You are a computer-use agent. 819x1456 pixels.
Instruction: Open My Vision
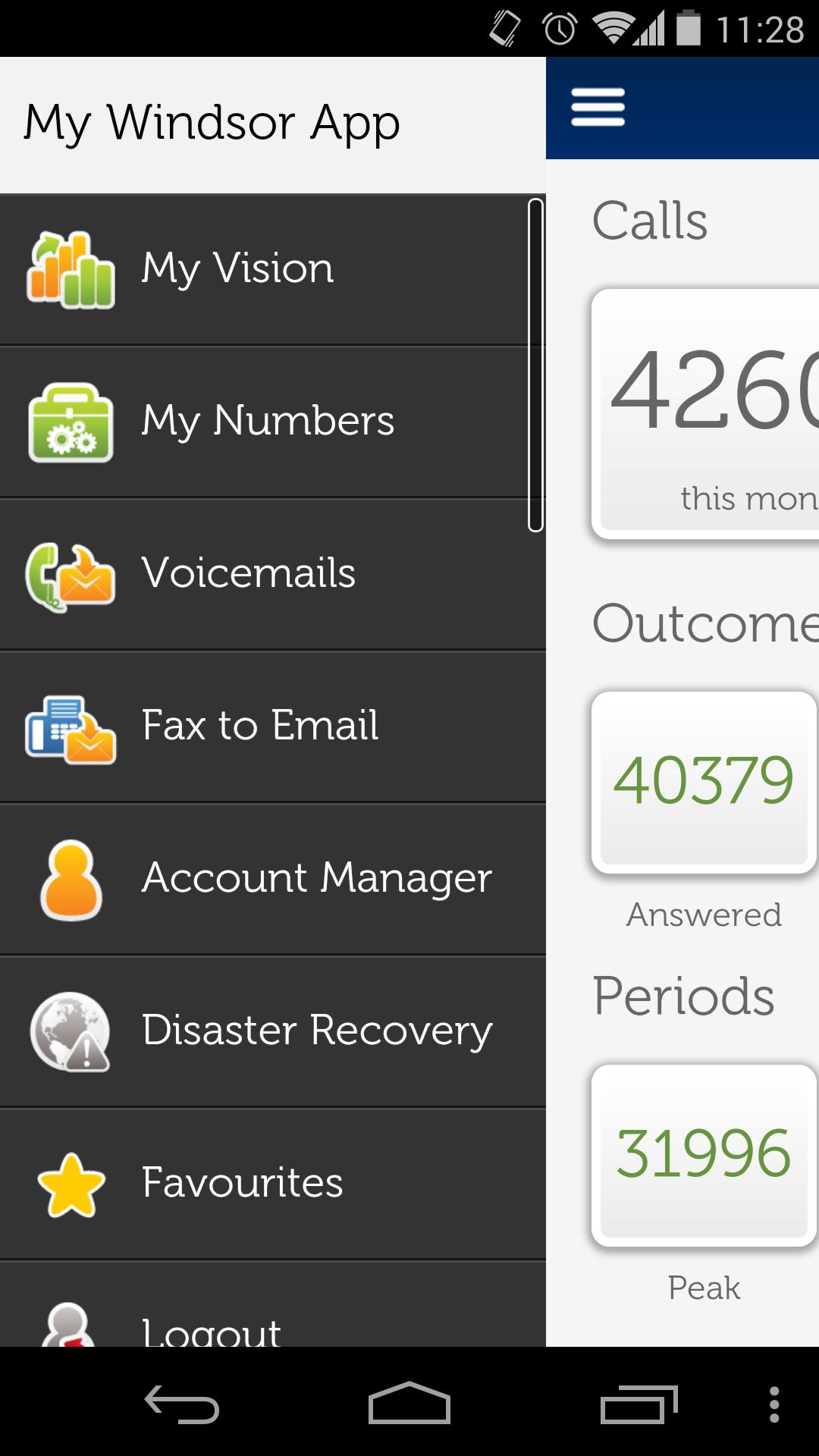(x=265, y=269)
